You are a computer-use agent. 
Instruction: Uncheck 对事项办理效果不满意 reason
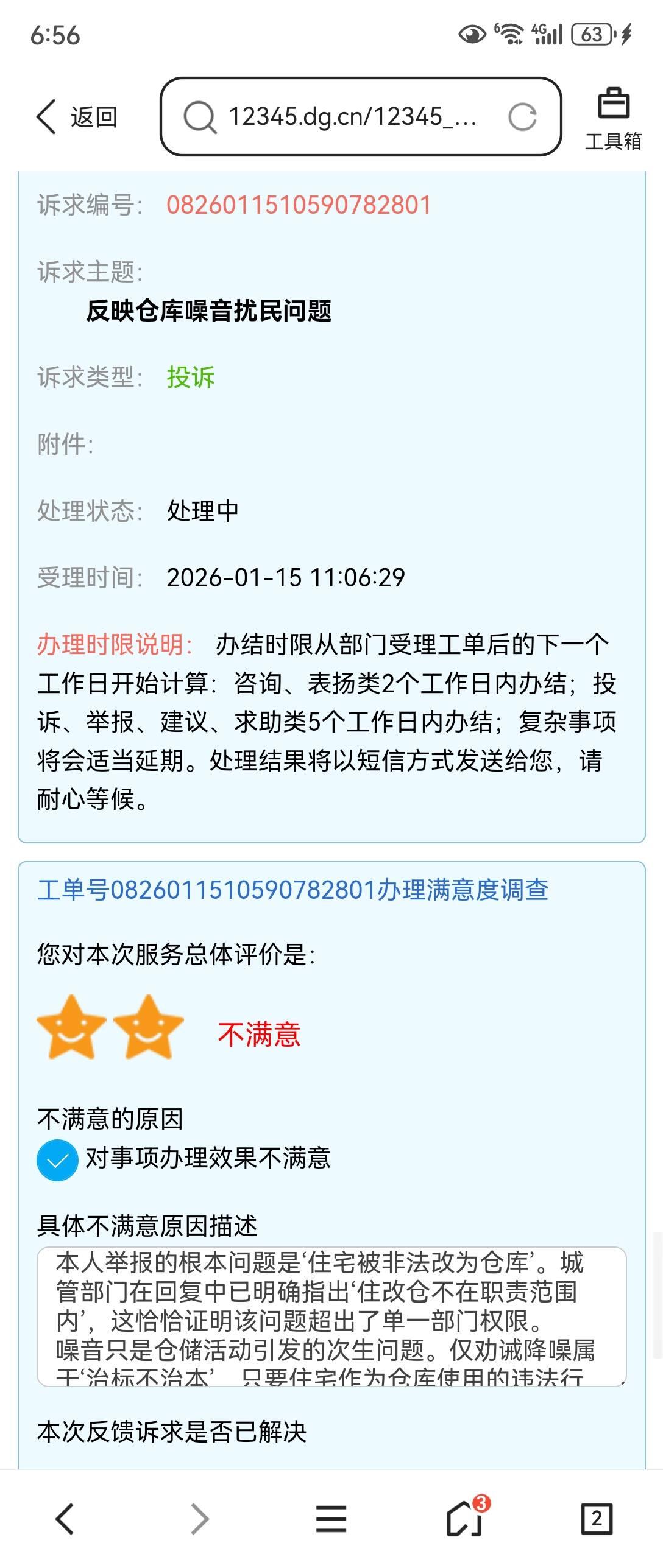tap(58, 1160)
